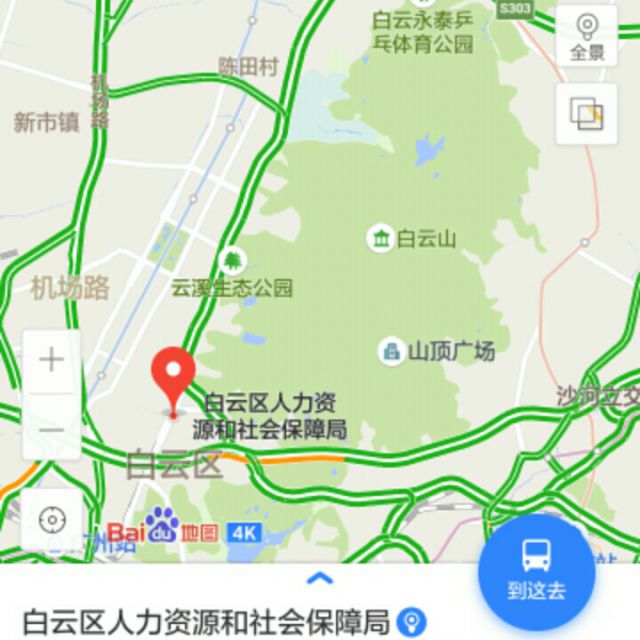Open the map layers selector

tap(586, 114)
